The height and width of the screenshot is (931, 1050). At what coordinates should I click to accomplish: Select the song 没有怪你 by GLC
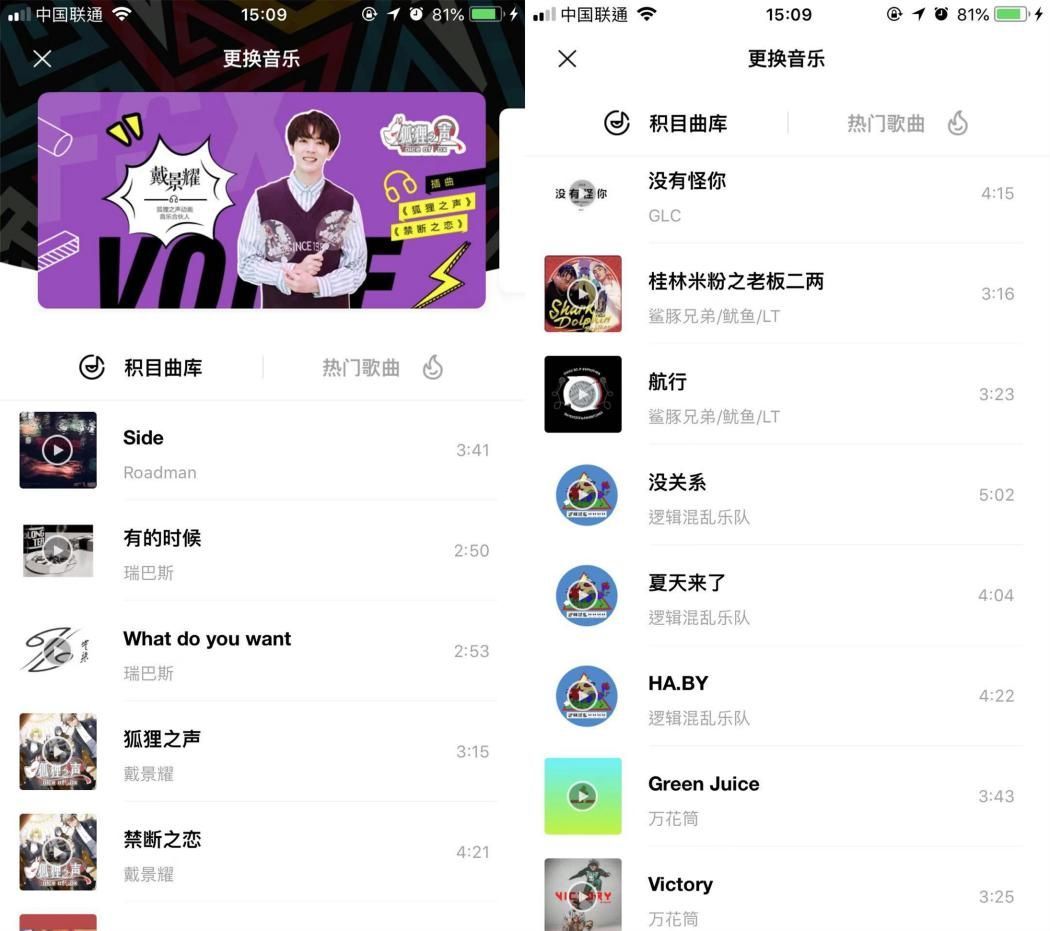point(800,195)
